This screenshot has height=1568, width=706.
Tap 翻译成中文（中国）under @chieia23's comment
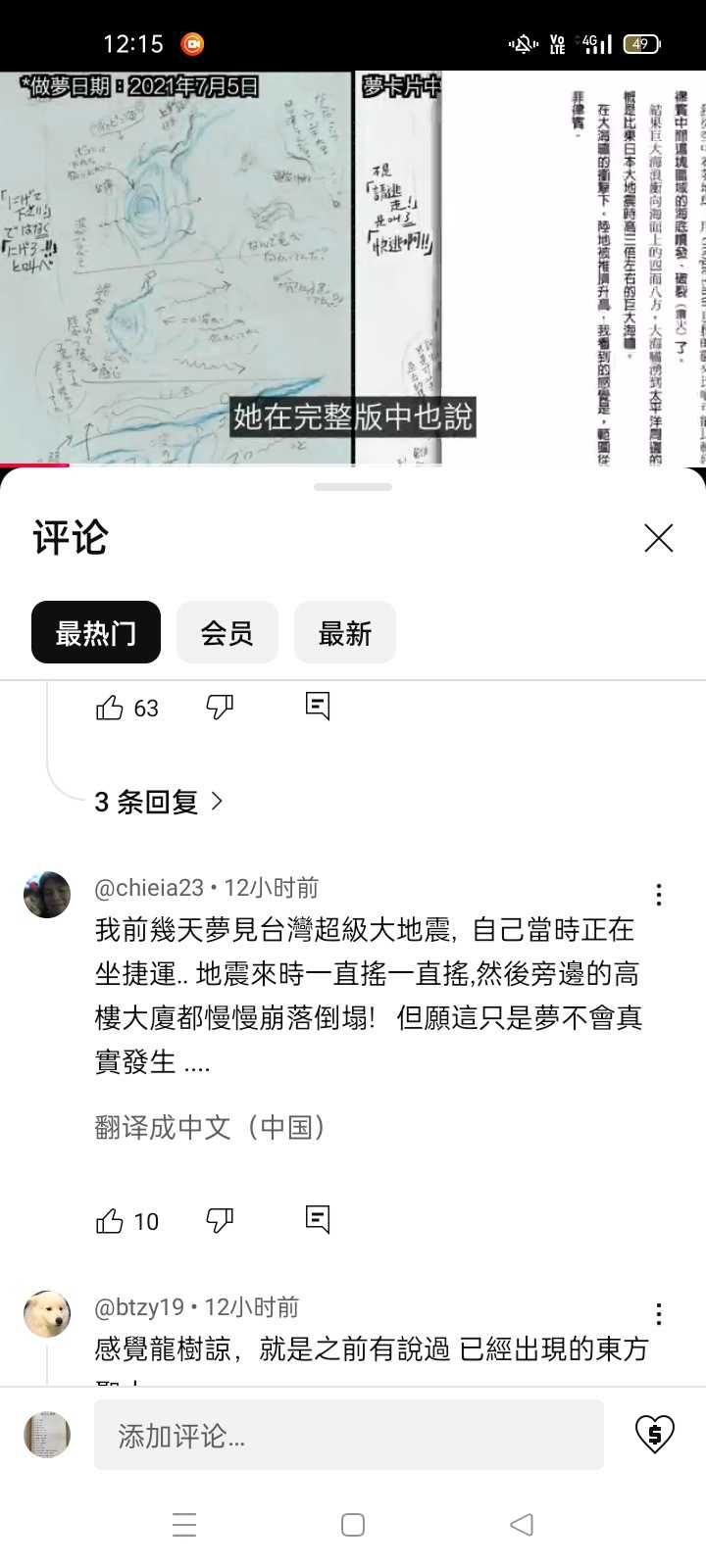(210, 1127)
